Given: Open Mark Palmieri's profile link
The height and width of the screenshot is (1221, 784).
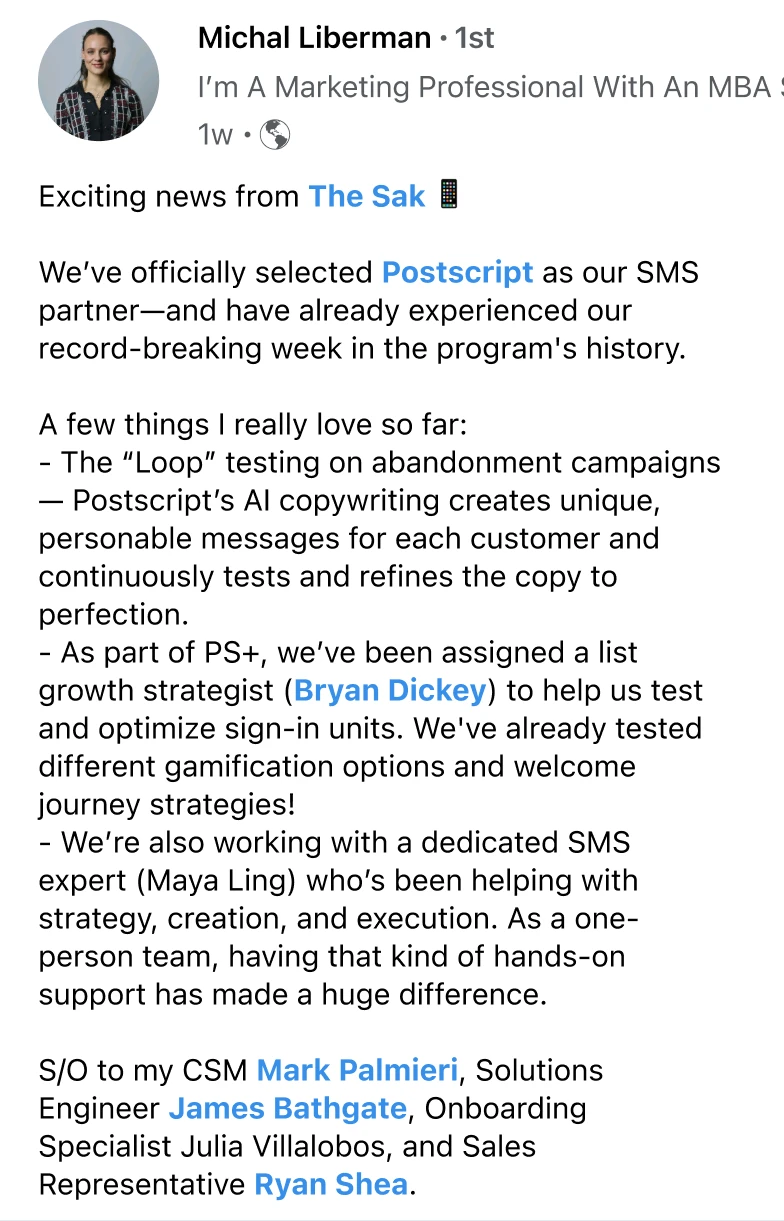Looking at the screenshot, I should click(357, 1070).
